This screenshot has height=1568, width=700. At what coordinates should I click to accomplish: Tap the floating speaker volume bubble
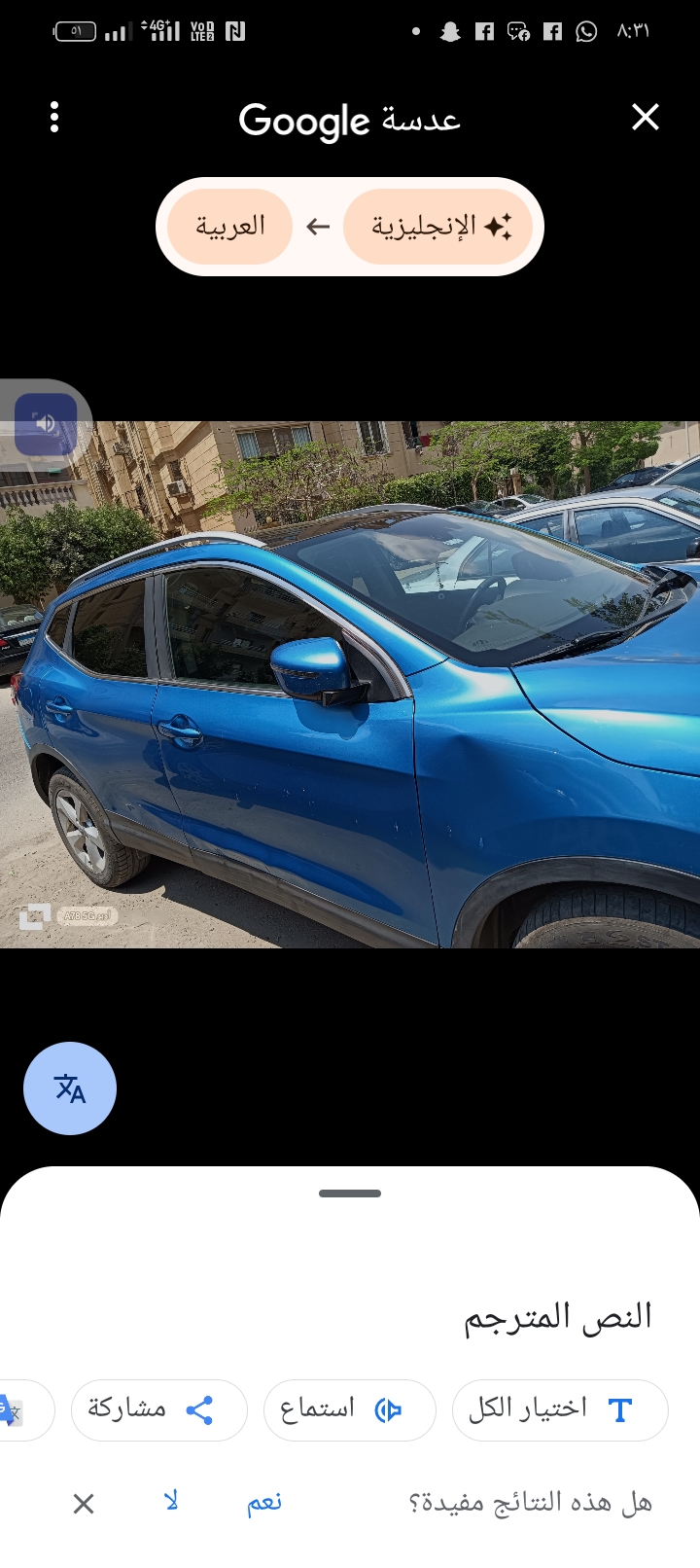pos(45,424)
